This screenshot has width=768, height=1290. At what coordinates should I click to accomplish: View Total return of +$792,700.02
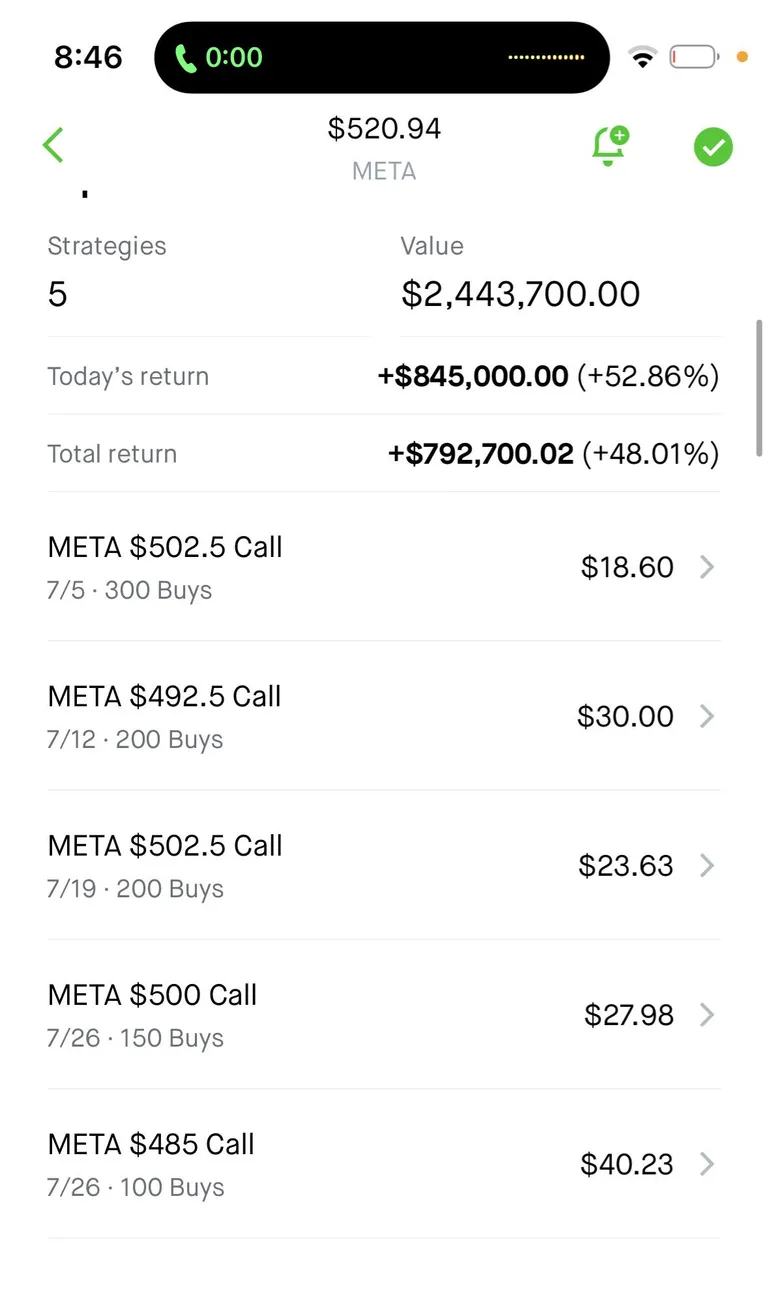[553, 453]
